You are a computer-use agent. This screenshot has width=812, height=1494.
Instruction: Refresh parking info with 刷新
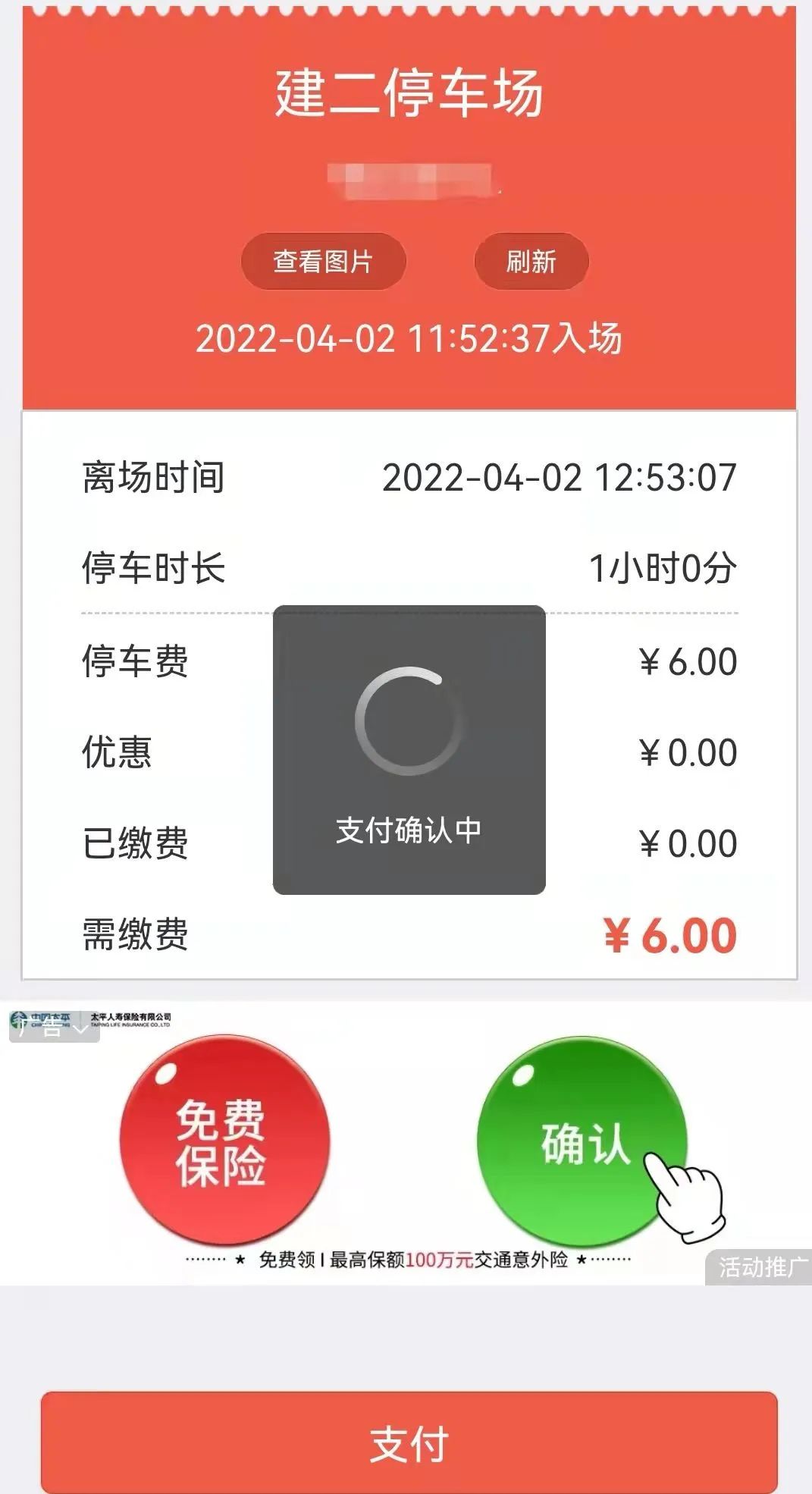click(x=531, y=262)
